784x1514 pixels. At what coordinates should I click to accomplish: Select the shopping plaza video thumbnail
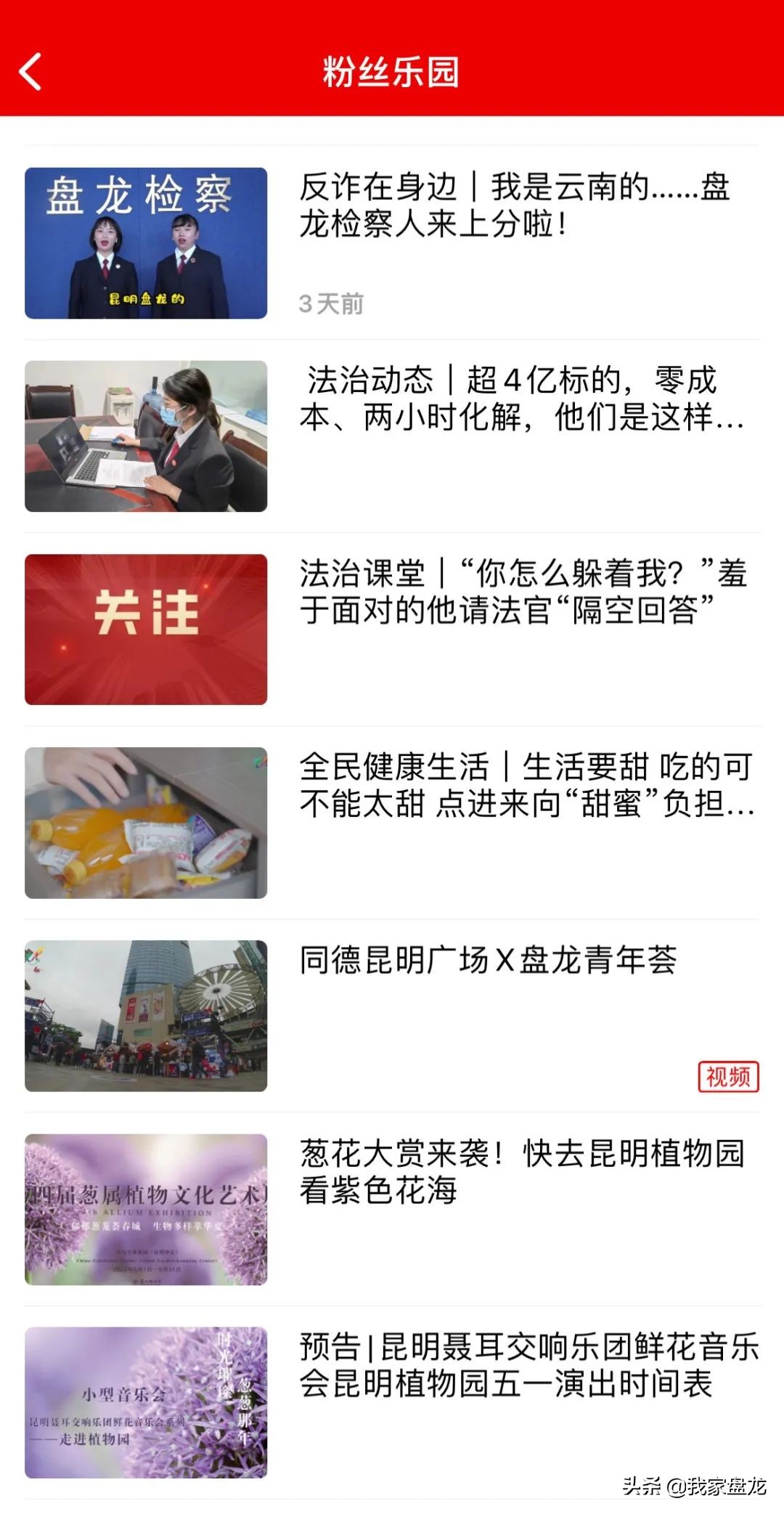click(x=145, y=1013)
